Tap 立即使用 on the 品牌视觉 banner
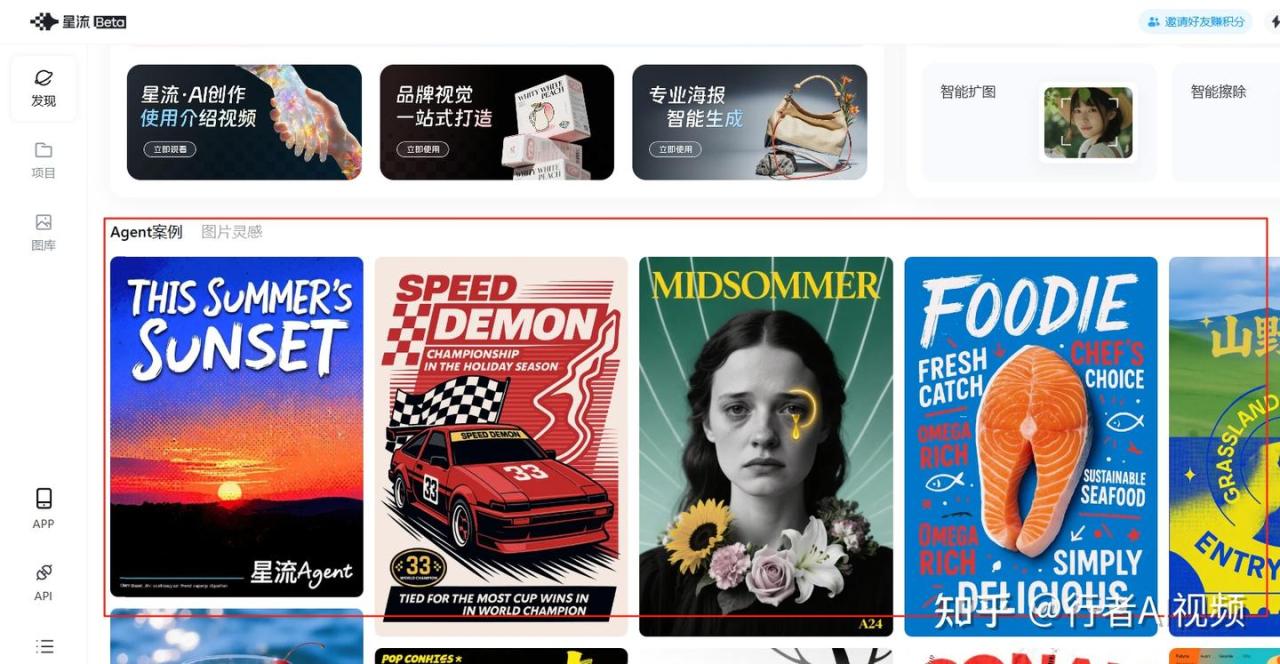1280x664 pixels. click(x=422, y=149)
